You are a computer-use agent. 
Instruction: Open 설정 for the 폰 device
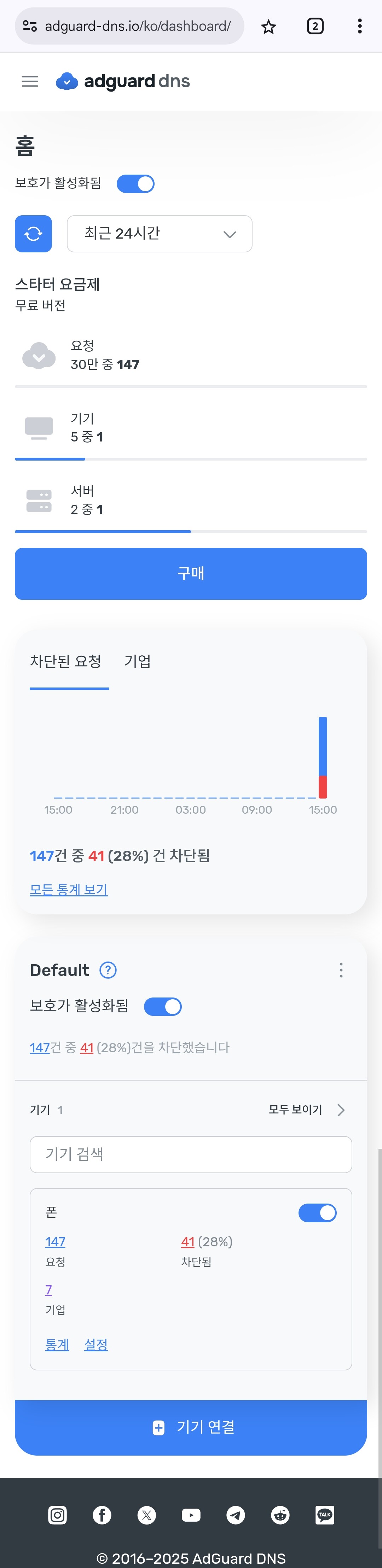click(95, 1345)
